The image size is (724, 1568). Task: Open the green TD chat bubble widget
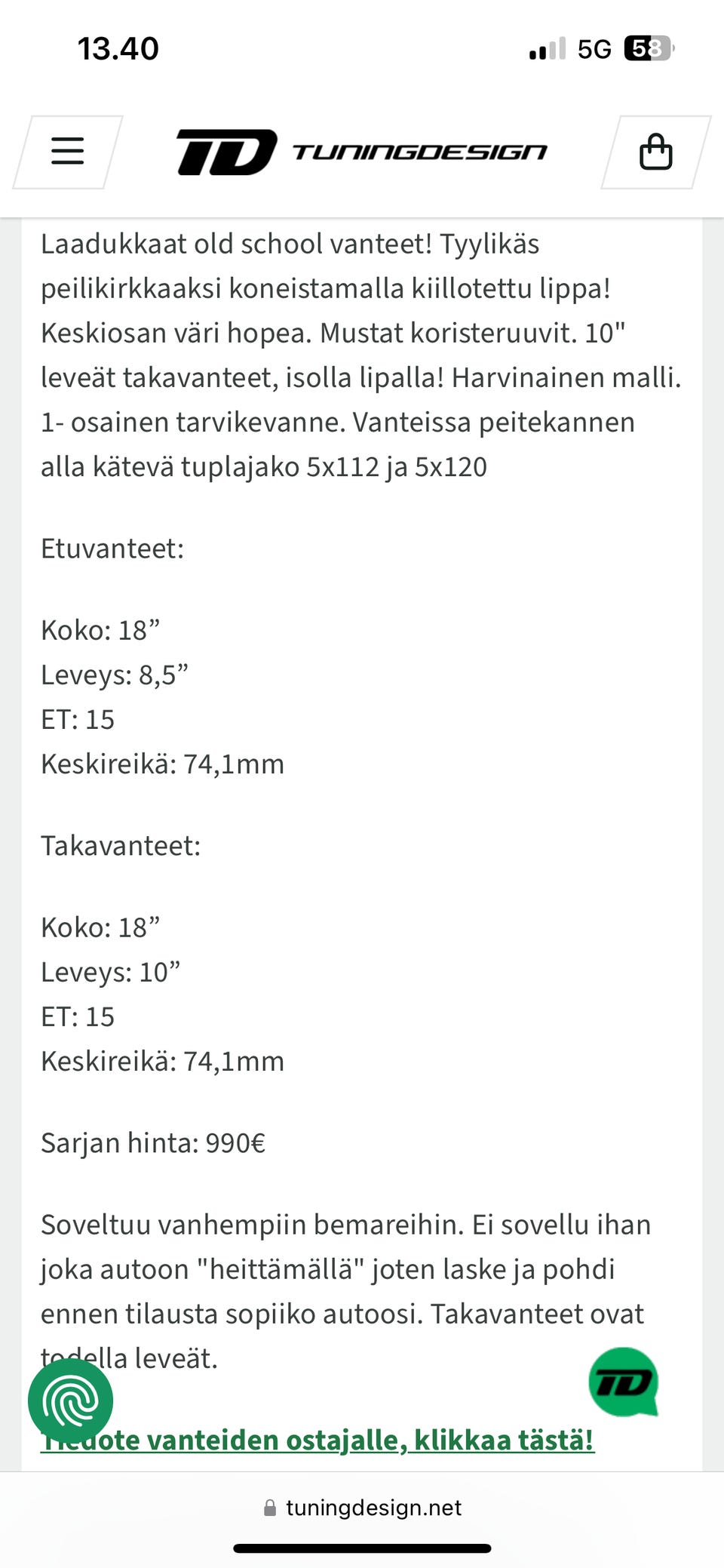pyautogui.click(x=624, y=1382)
